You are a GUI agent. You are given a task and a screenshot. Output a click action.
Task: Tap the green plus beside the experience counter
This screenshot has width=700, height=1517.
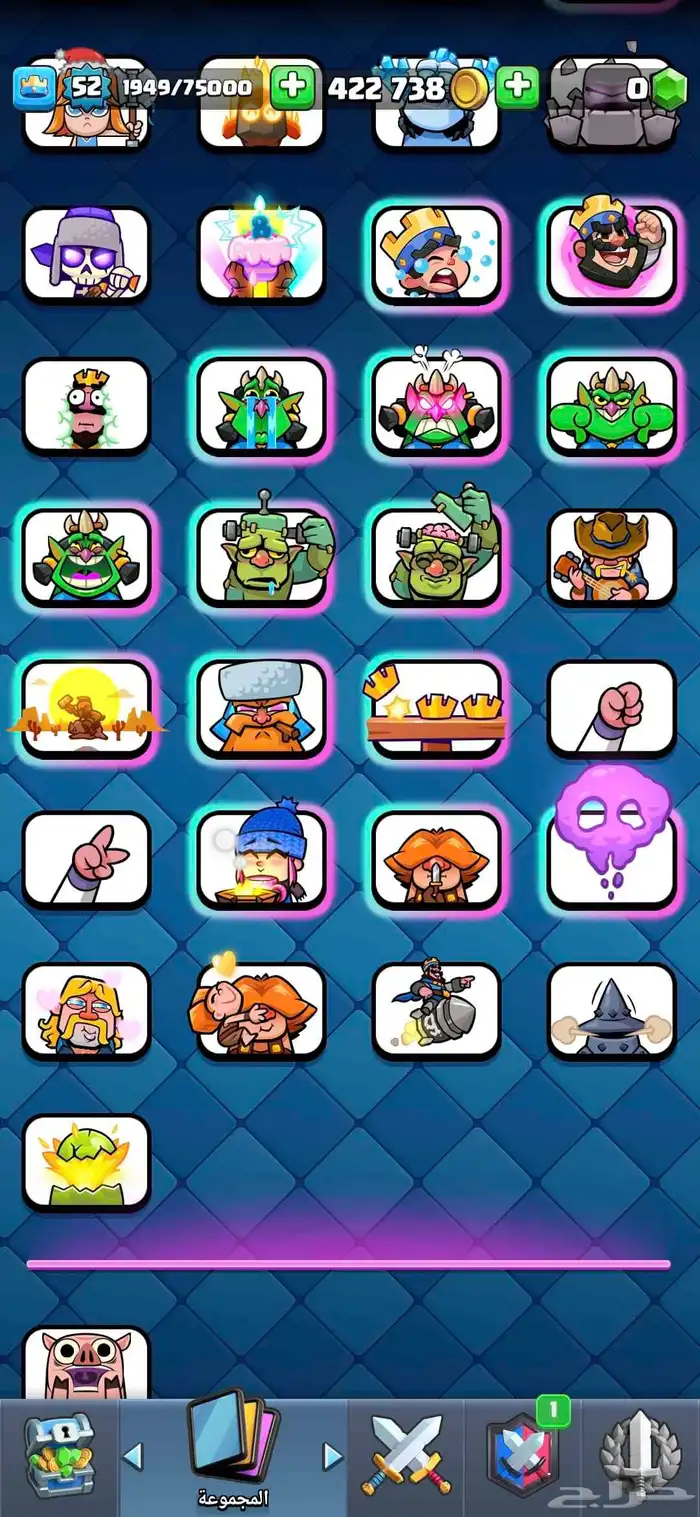293,88
